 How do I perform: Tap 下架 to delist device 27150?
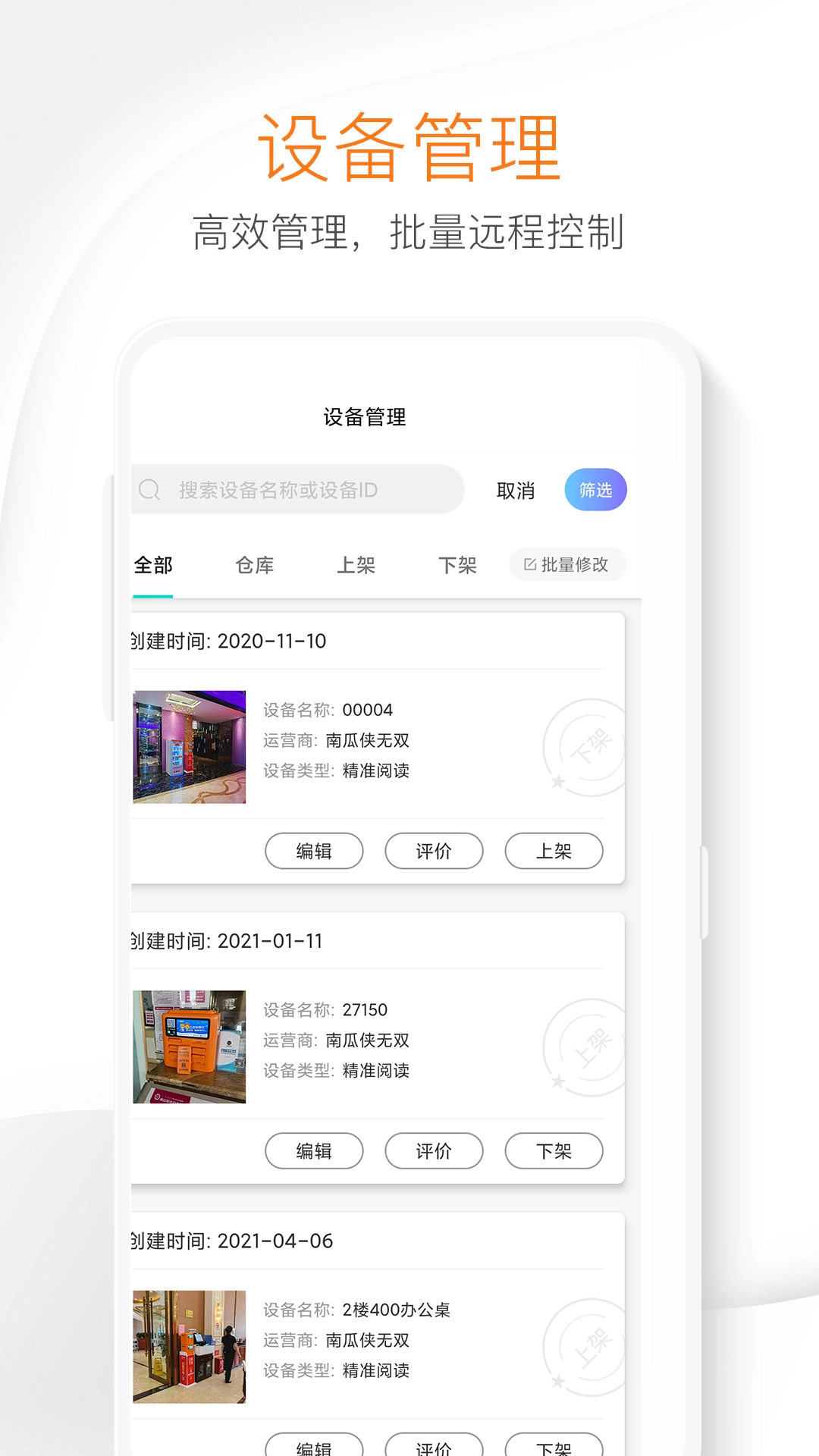[554, 1151]
